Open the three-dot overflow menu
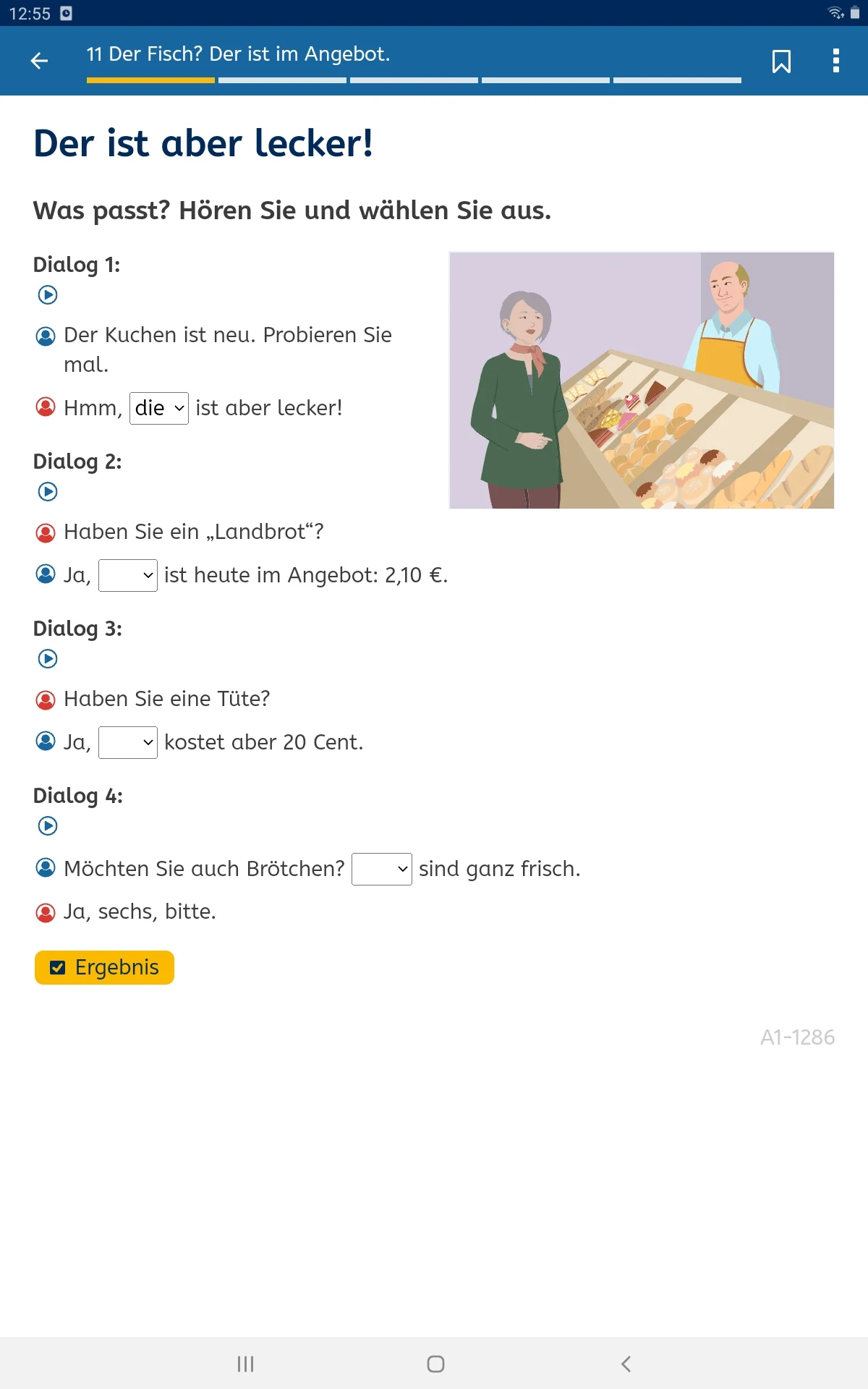 [836, 61]
